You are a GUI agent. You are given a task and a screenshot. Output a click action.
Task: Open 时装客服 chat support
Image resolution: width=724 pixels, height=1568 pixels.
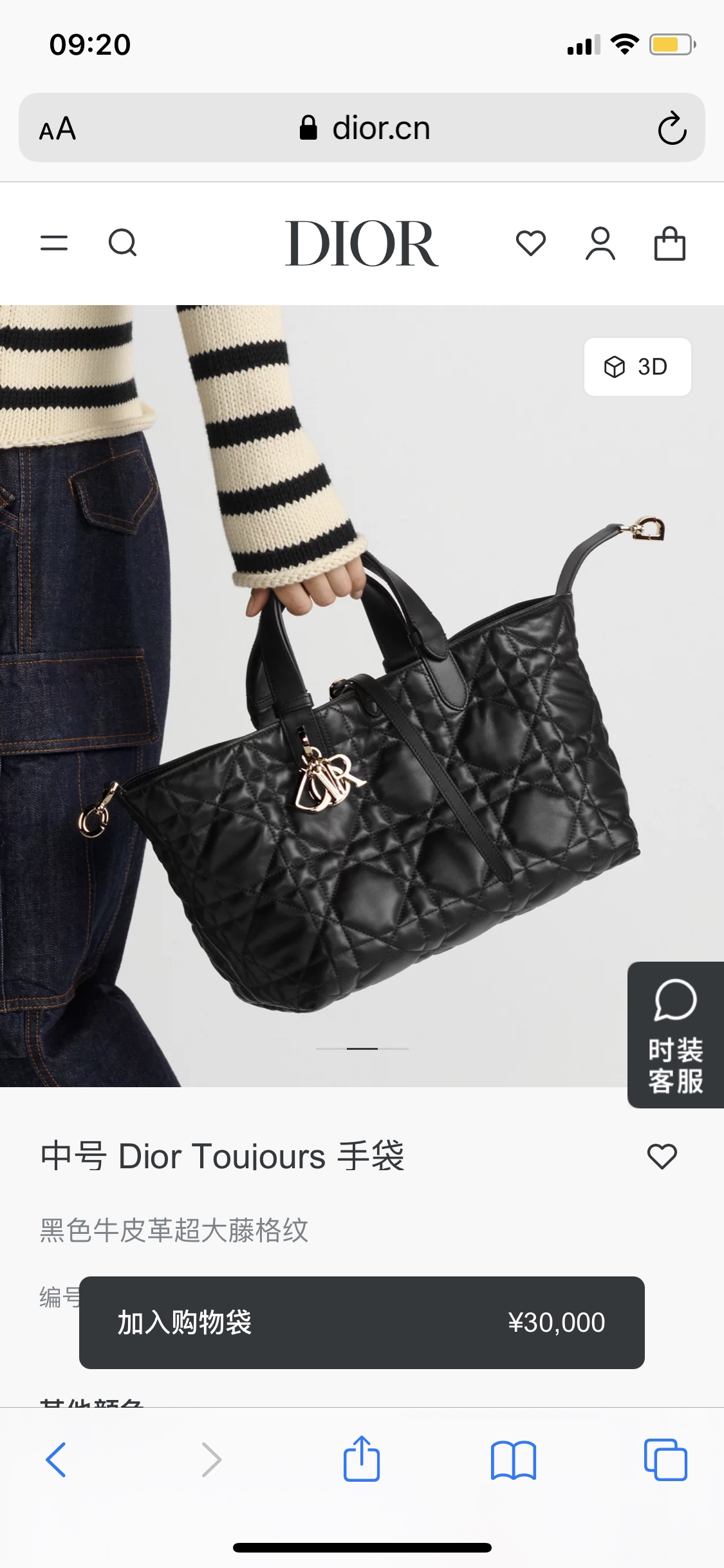pos(675,1035)
